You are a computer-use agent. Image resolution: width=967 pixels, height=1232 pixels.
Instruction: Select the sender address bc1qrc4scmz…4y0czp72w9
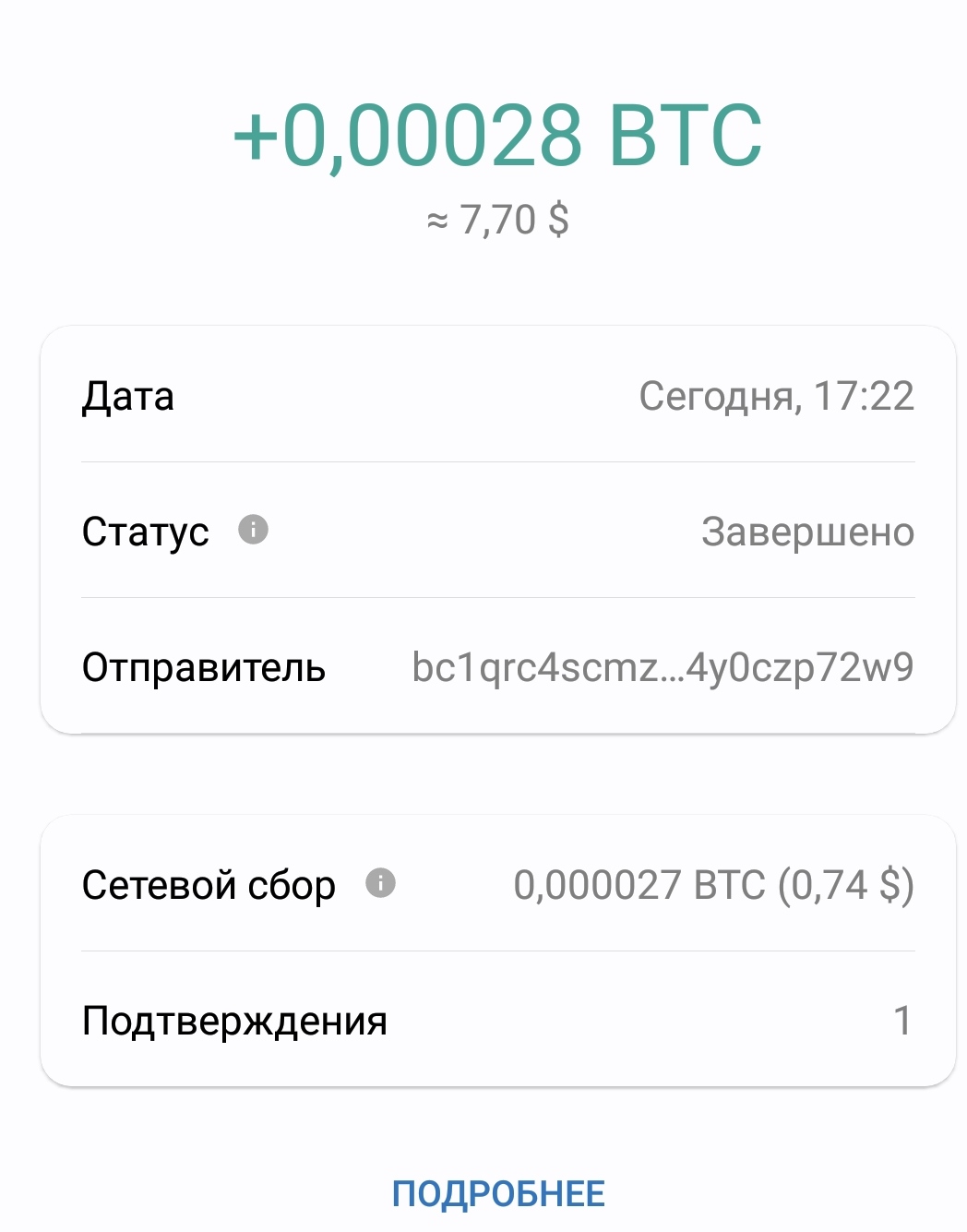(x=663, y=667)
